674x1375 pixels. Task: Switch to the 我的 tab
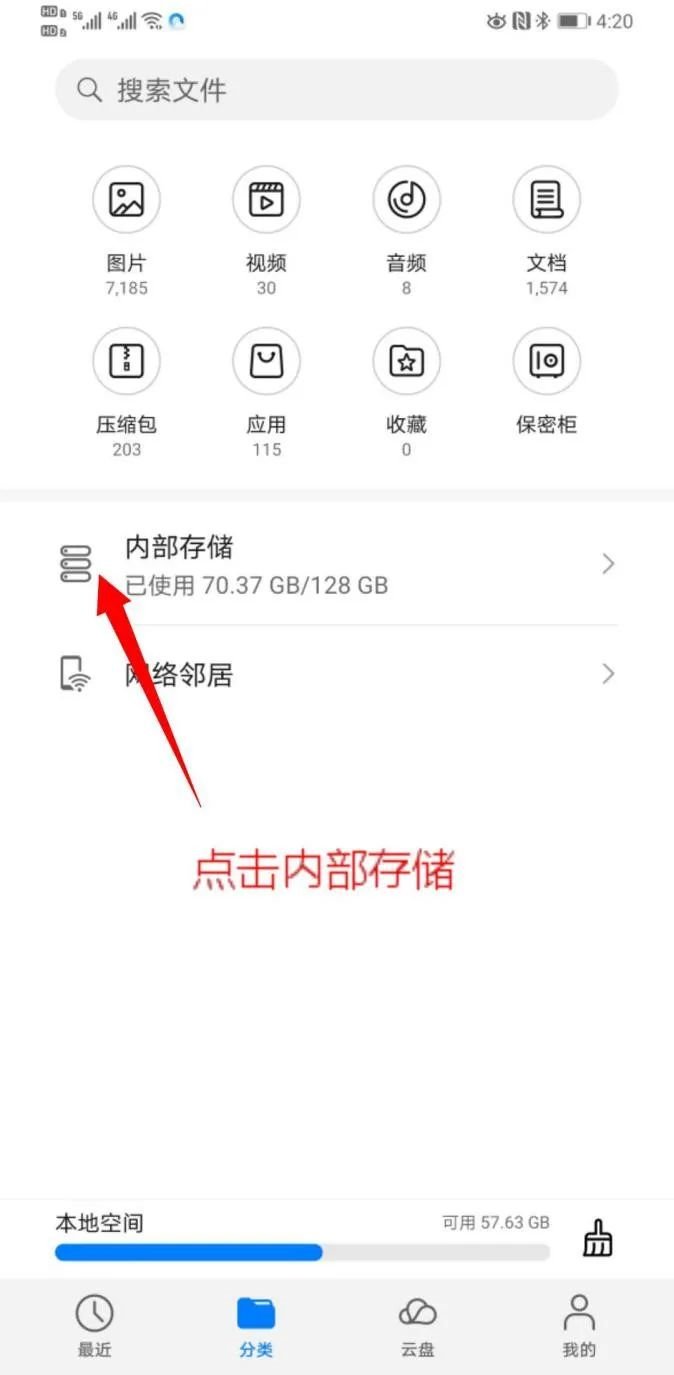pos(579,1326)
